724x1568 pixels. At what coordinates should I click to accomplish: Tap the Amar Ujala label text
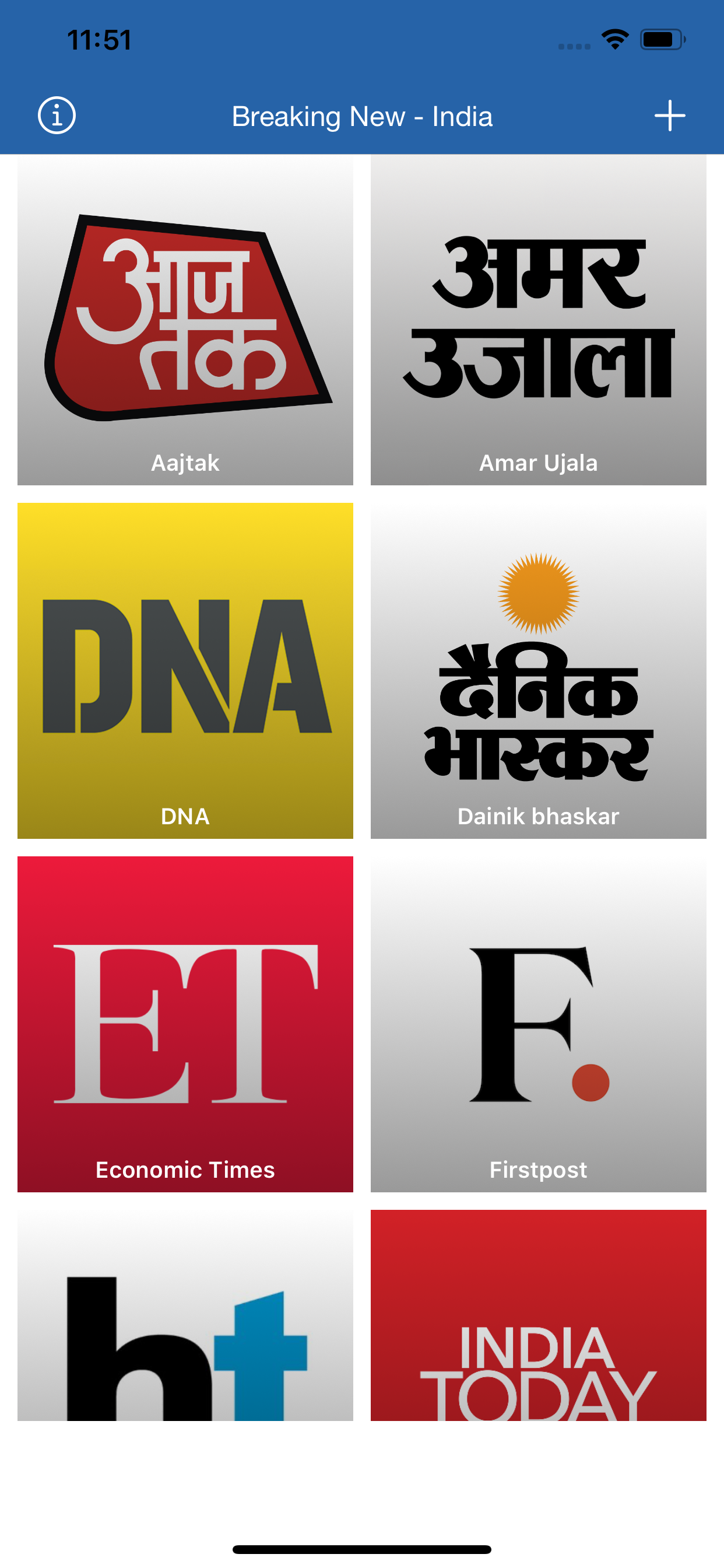point(538,463)
